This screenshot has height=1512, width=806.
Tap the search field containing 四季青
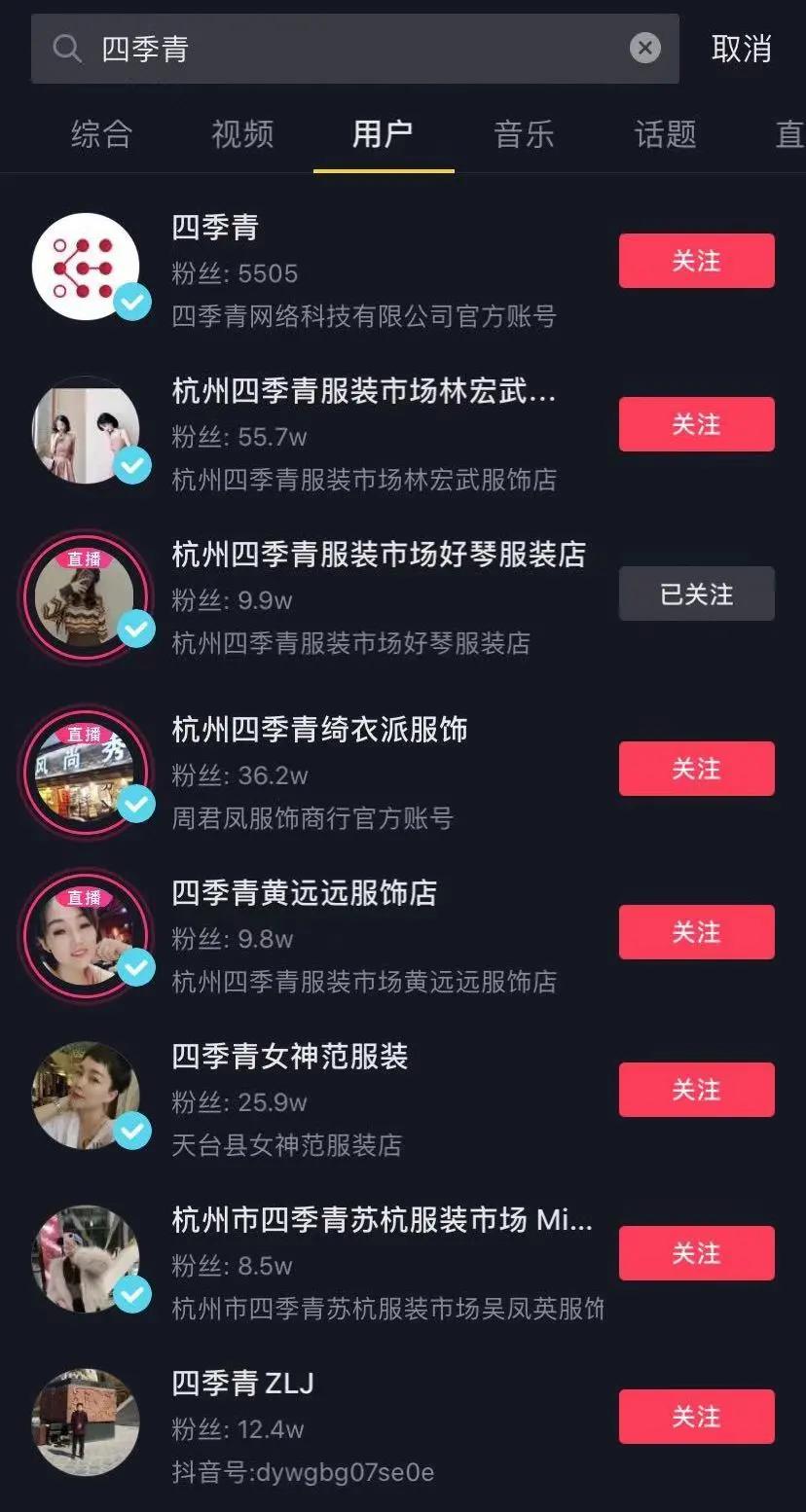point(350,49)
